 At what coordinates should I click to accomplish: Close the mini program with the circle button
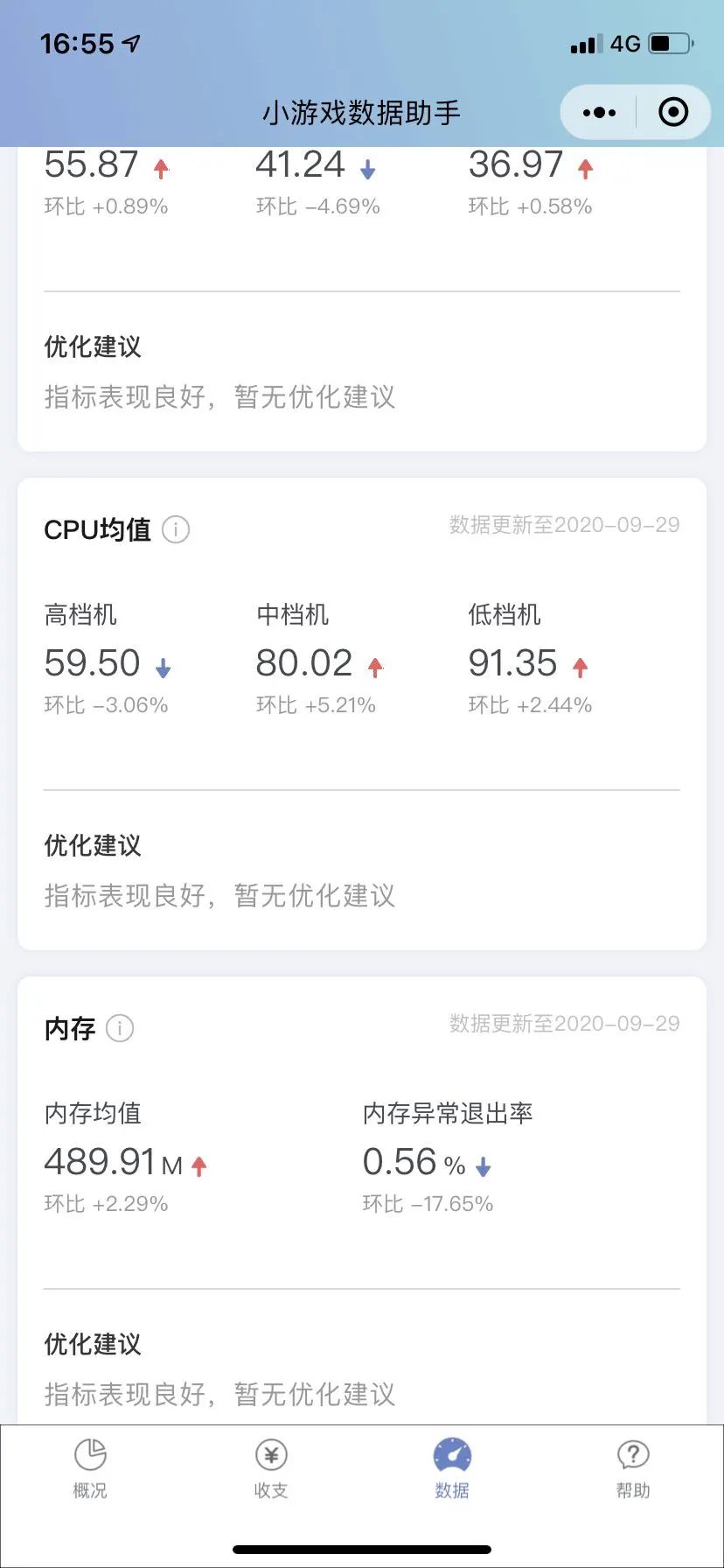point(673,112)
